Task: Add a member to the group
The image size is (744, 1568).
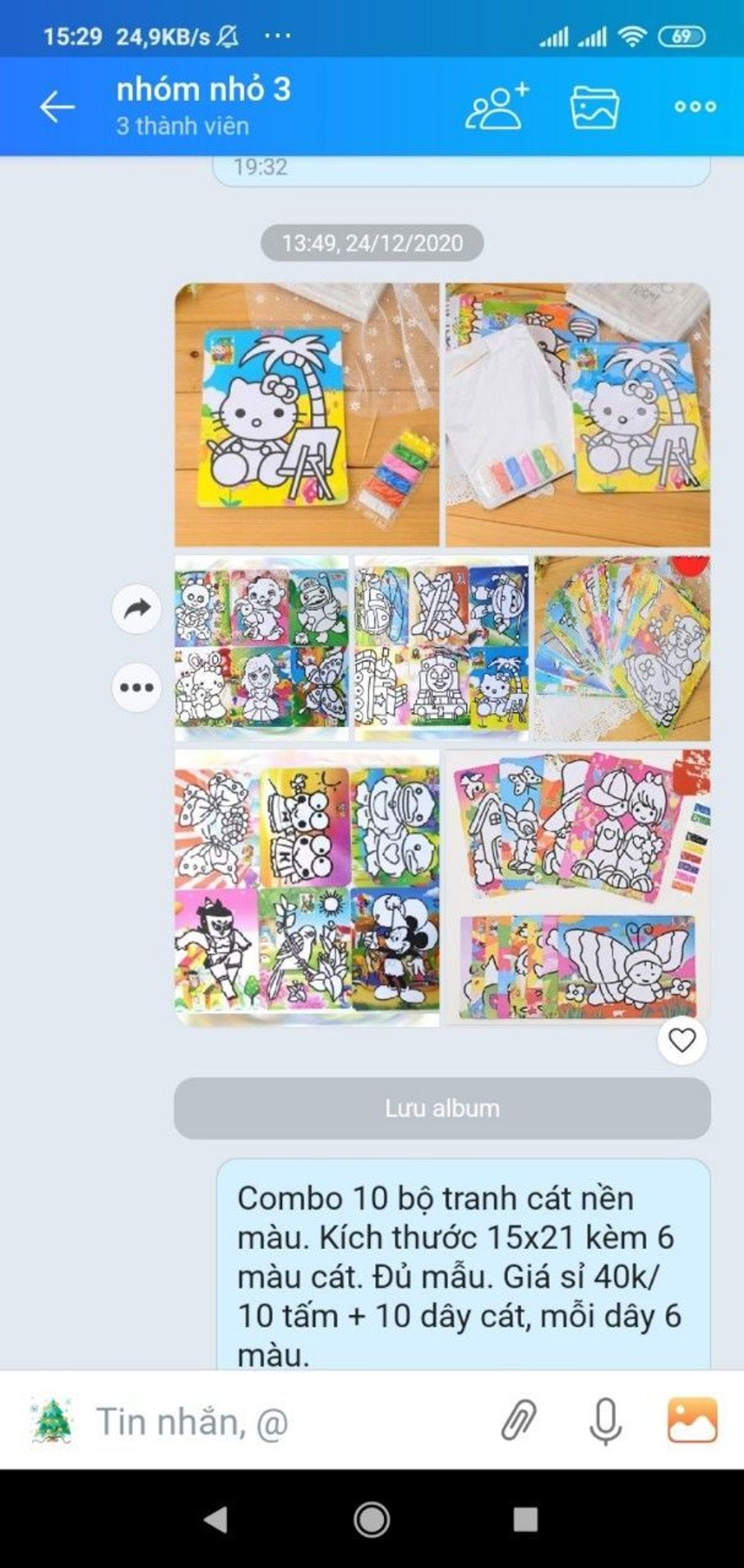Action: point(497,107)
